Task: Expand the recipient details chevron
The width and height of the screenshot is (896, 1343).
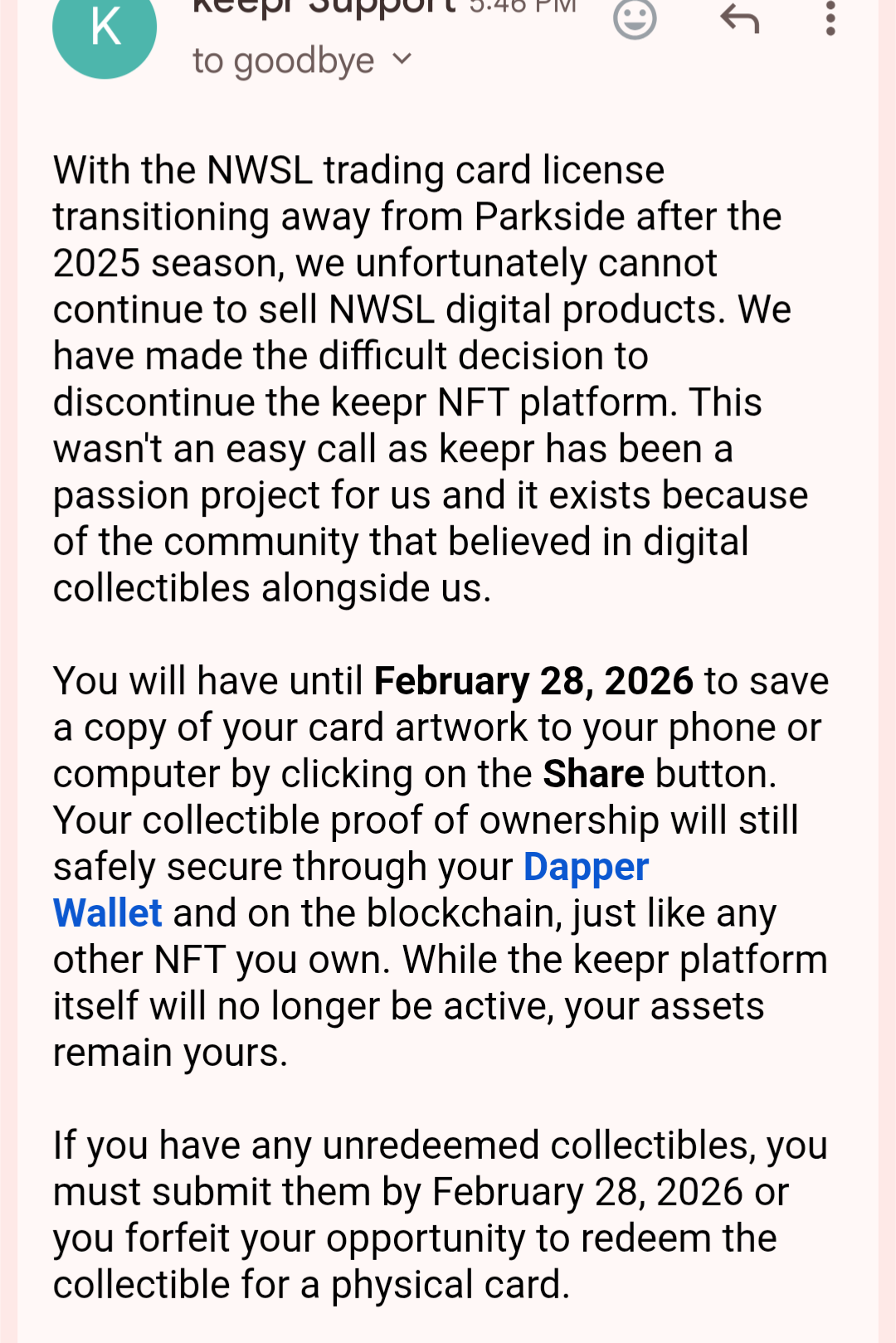Action: click(402, 60)
